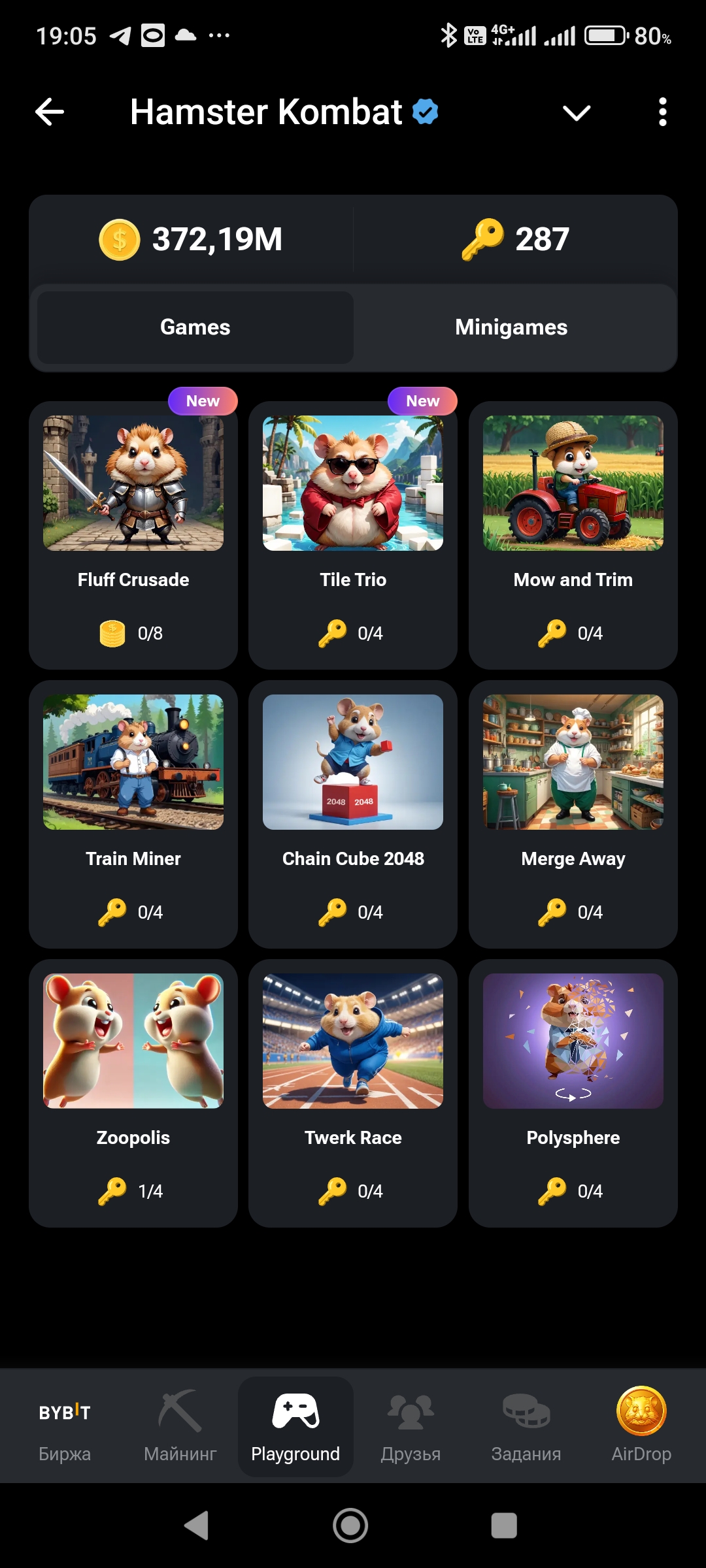The width and height of the screenshot is (706, 1568).
Task: Open Mow and Trim
Action: [573, 535]
